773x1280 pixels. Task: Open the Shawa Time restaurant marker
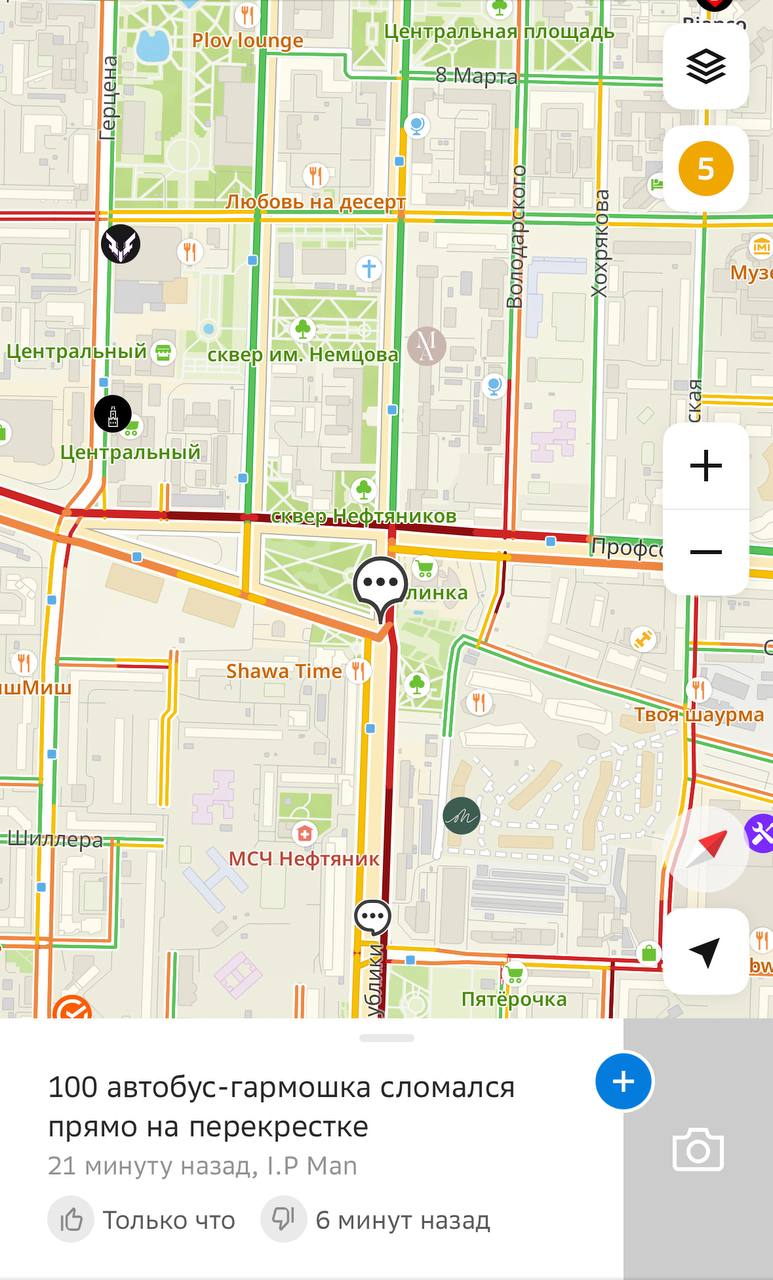coord(358,671)
